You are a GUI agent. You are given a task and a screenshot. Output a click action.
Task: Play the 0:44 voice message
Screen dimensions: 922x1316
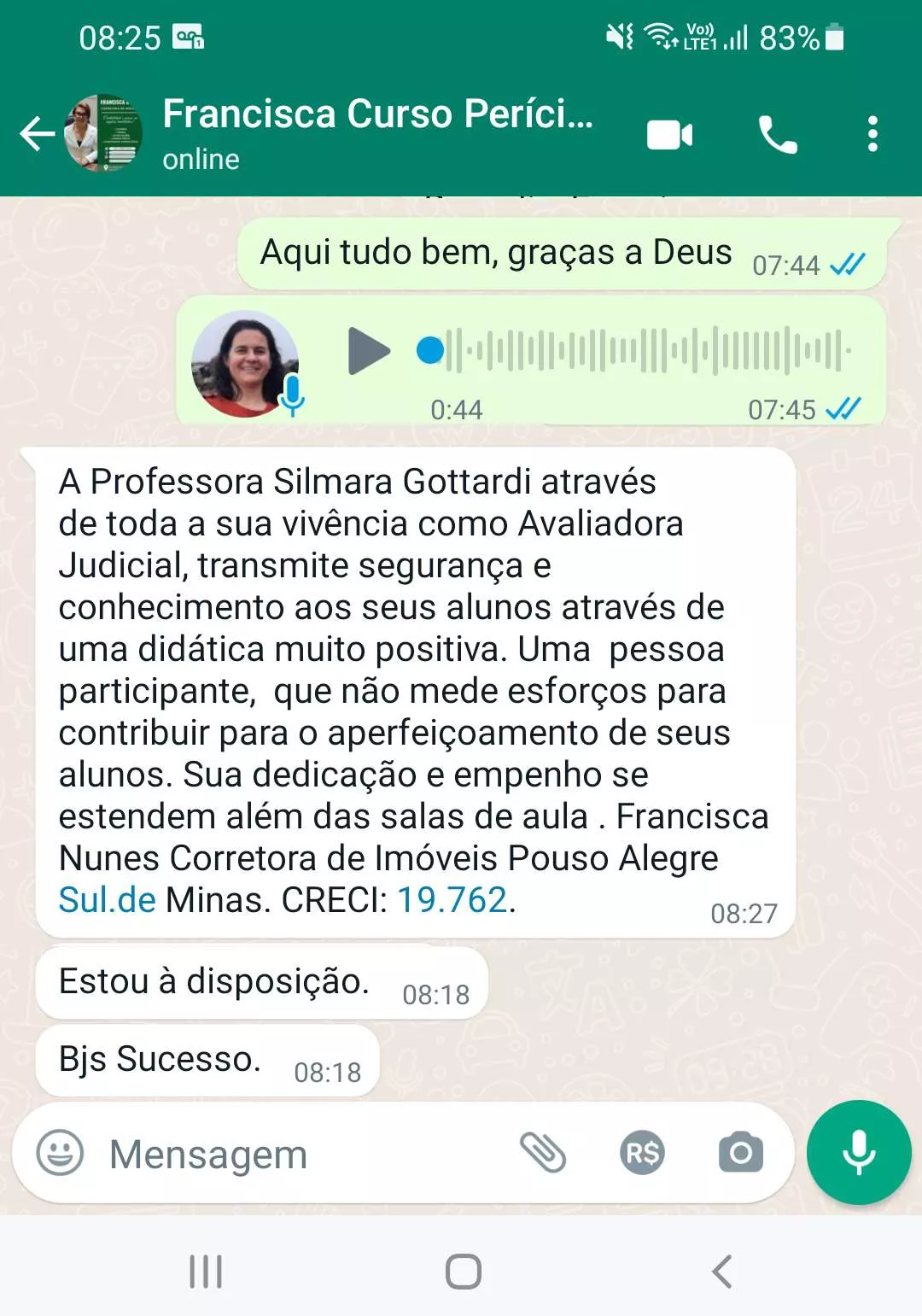[x=368, y=351]
